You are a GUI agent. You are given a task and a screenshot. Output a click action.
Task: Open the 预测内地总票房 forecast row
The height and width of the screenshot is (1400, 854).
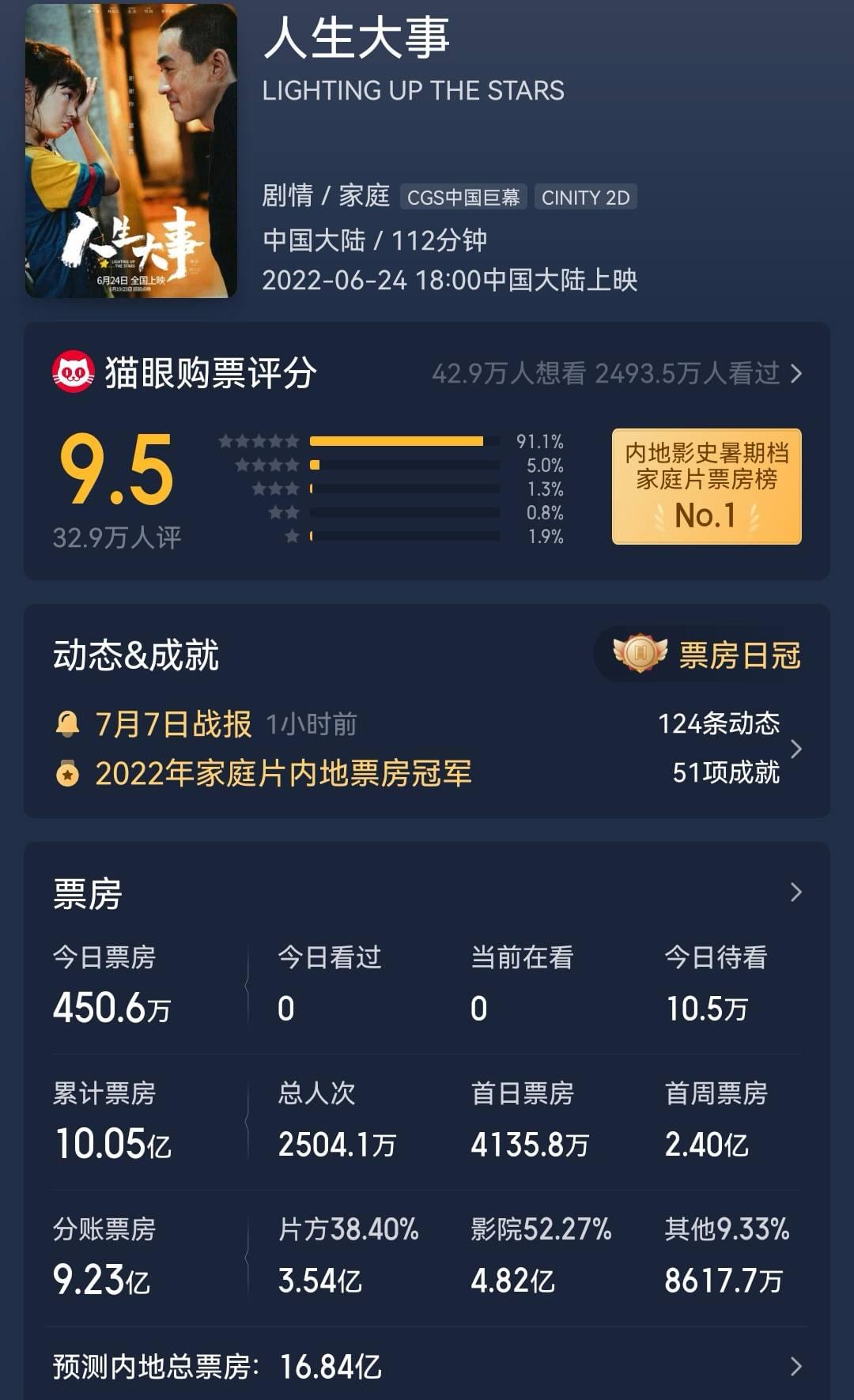[427, 1366]
